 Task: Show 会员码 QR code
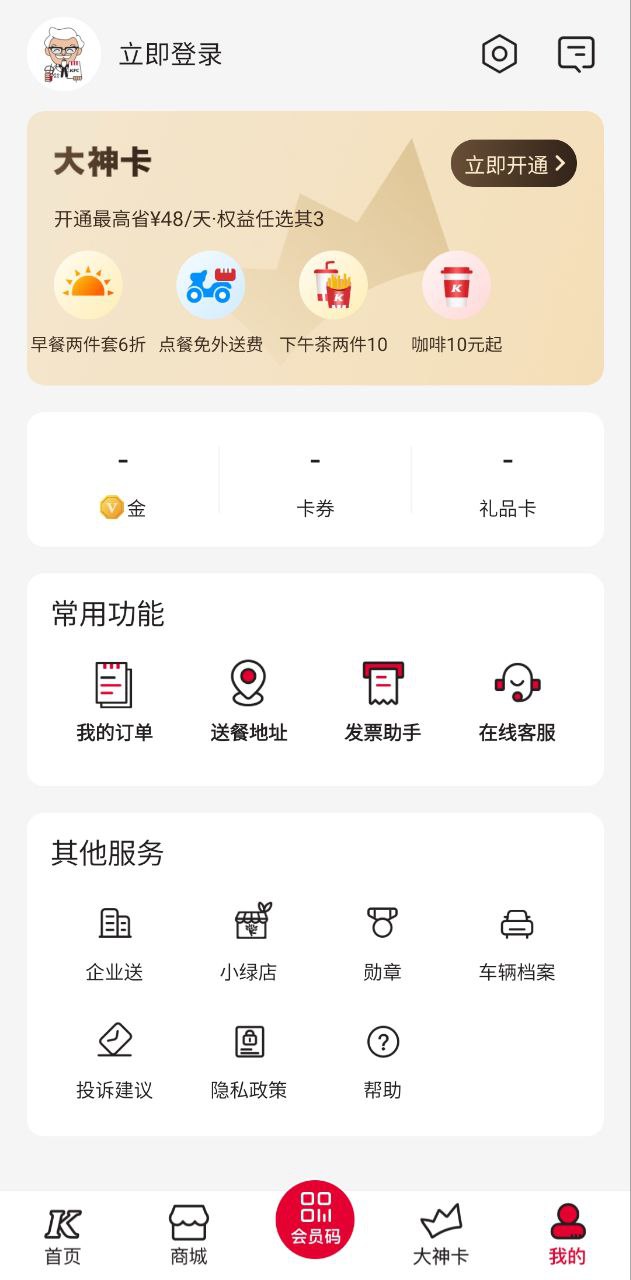pos(315,1220)
